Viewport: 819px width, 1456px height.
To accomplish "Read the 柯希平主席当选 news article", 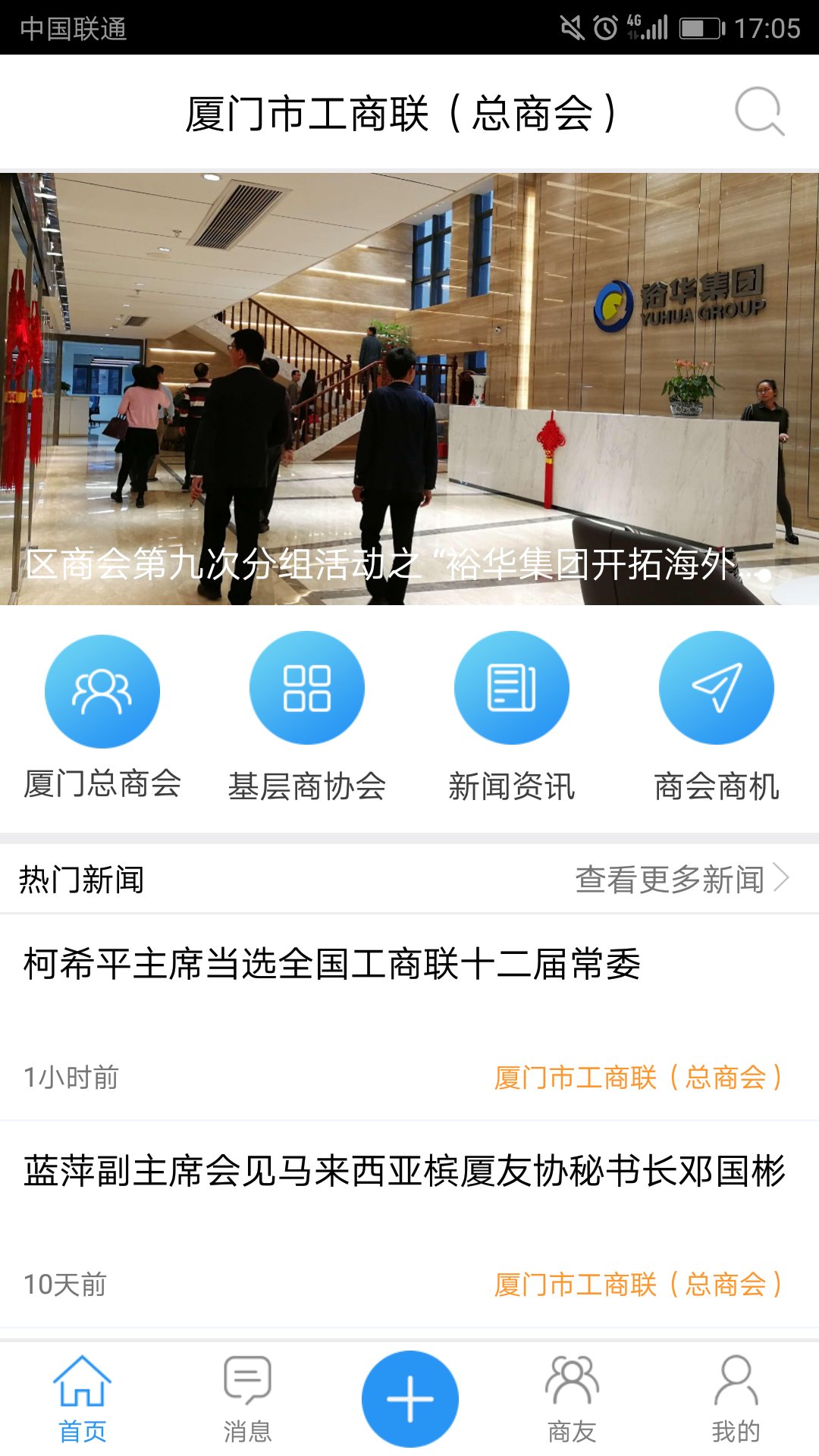I will (x=409, y=1018).
